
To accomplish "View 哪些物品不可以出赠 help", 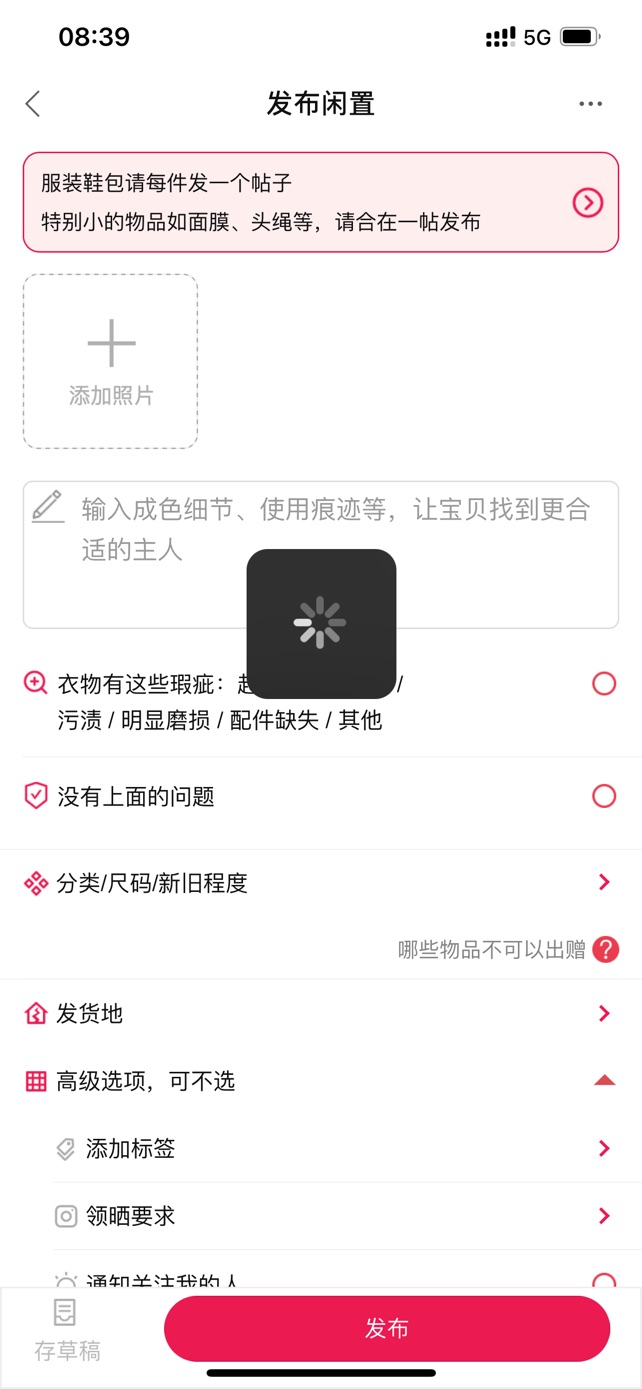I will click(x=605, y=950).
